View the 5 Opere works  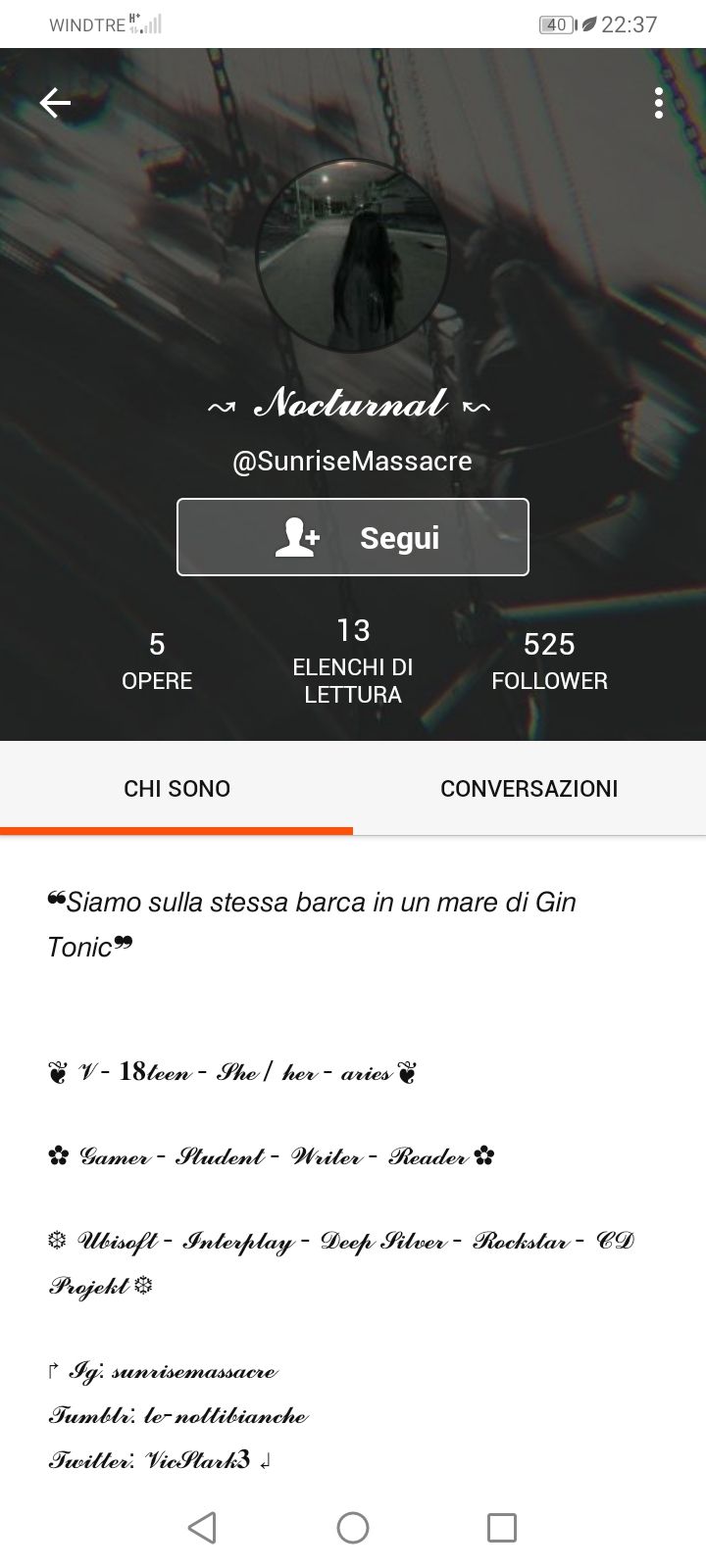157,661
